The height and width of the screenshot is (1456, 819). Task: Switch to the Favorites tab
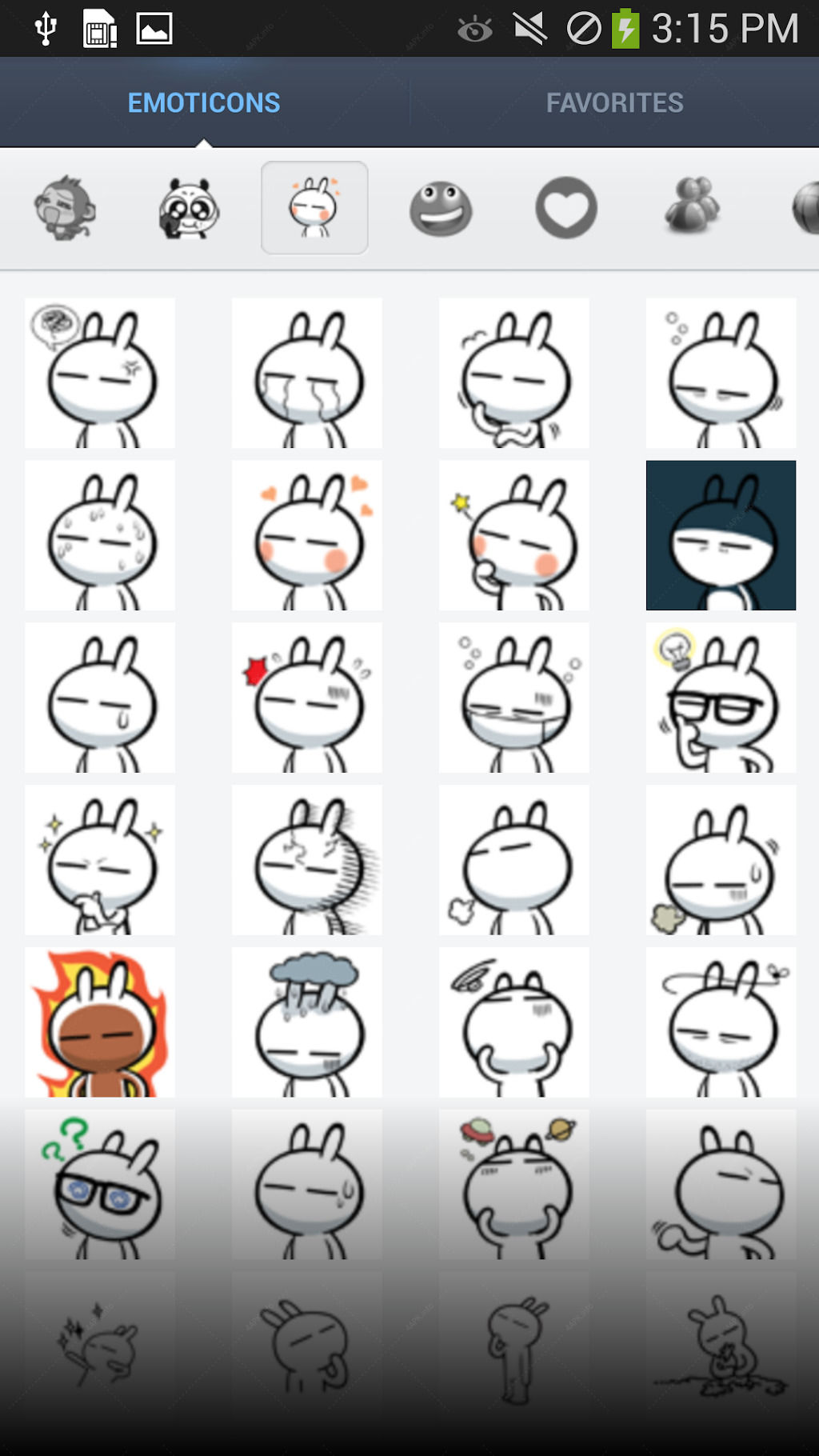[614, 102]
